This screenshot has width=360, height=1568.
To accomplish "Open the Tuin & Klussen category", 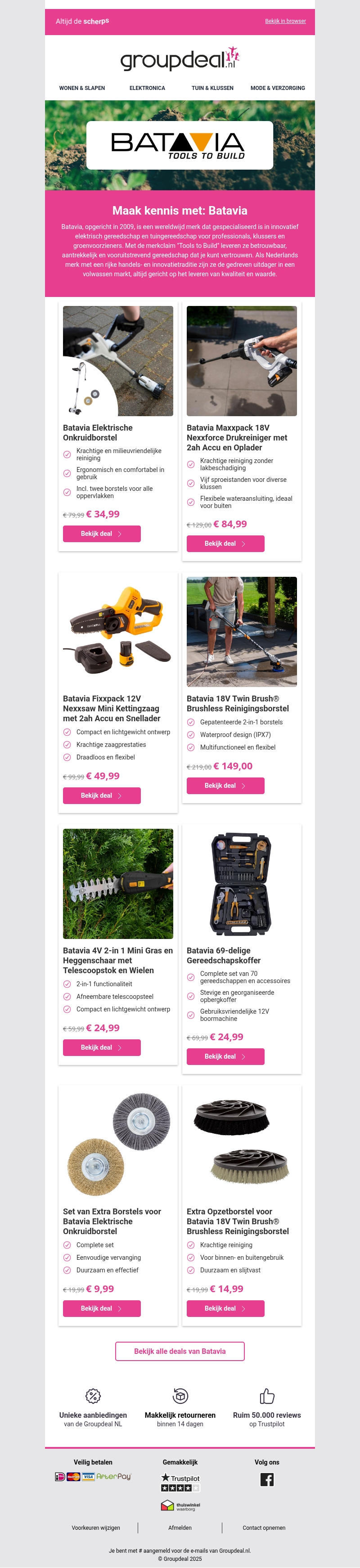I will 212,88.
